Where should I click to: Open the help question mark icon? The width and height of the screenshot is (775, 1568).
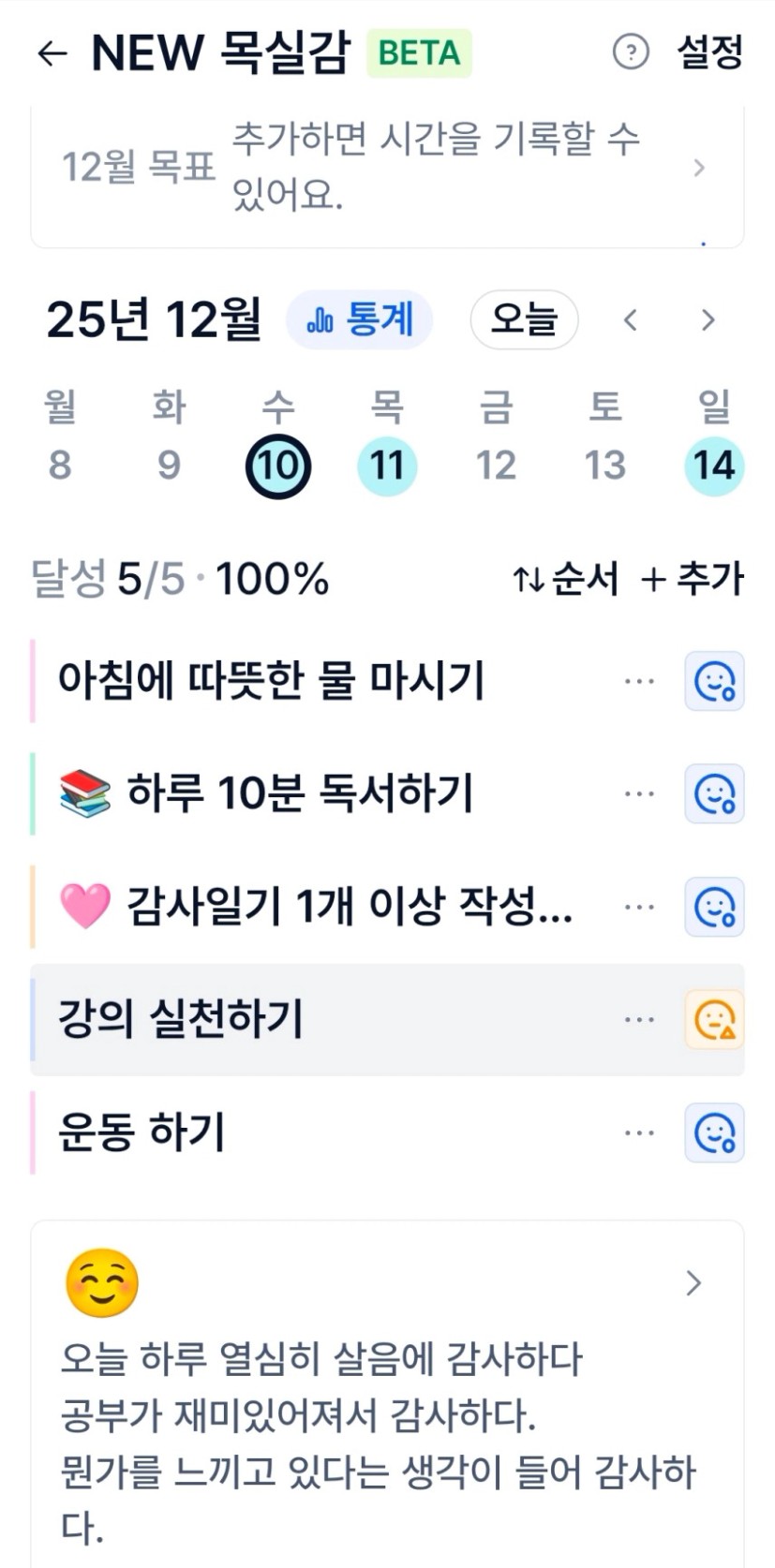(x=630, y=52)
